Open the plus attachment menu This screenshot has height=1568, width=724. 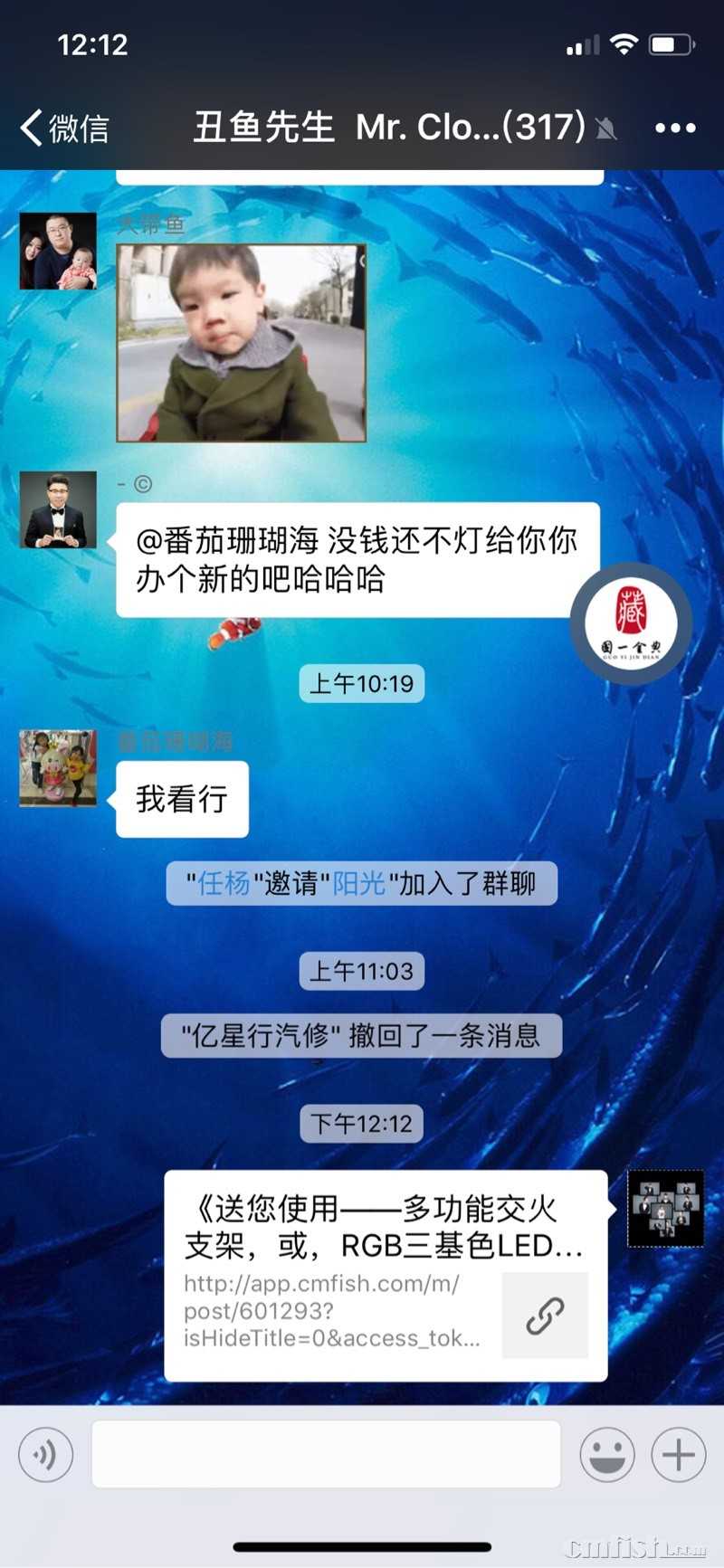pyautogui.click(x=678, y=1454)
